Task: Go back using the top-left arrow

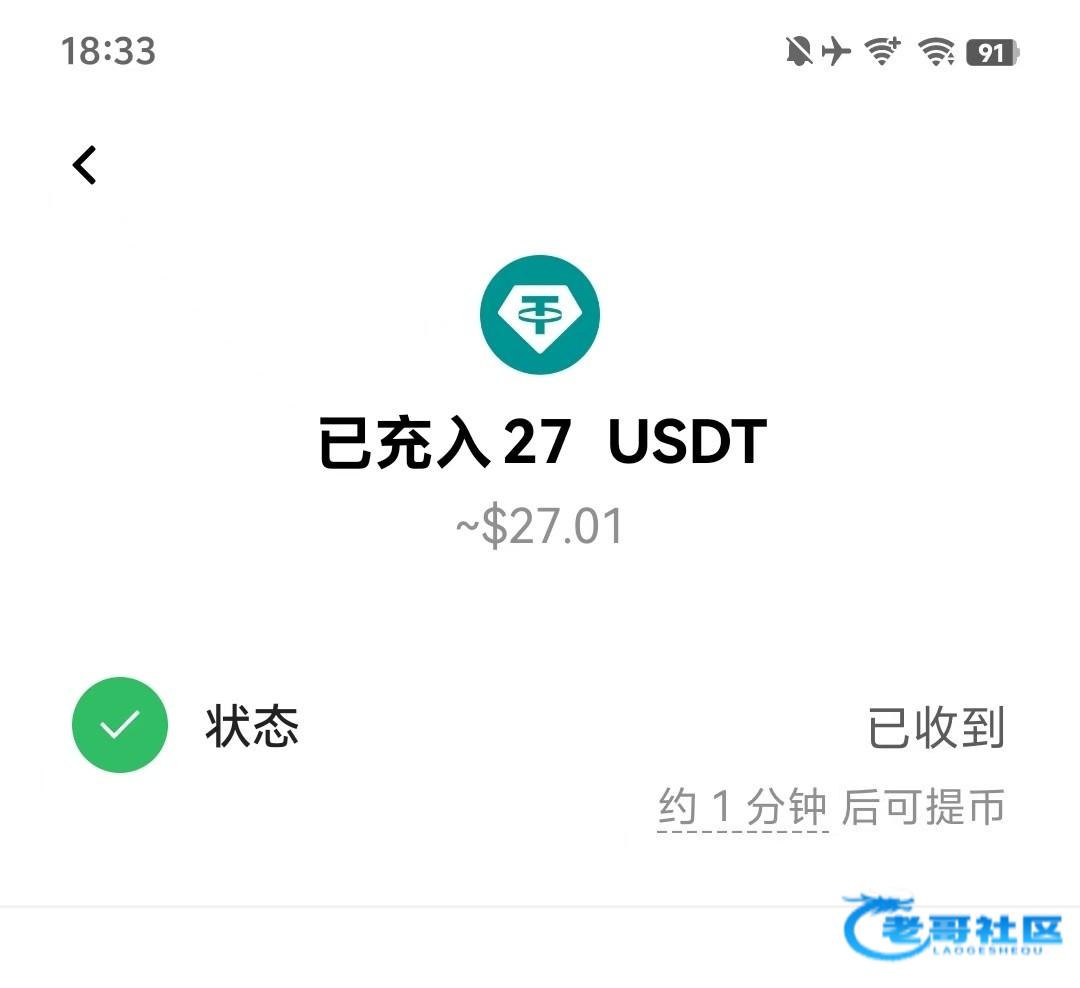Action: (85, 165)
